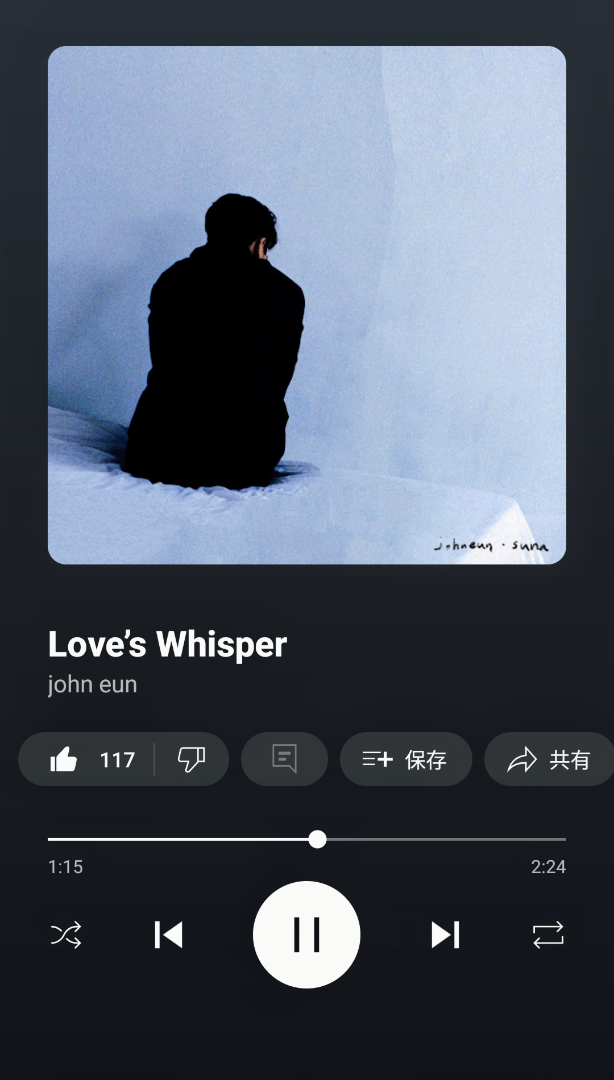Tap the playback progress slider knob
The height and width of the screenshot is (1080, 614).
coord(317,839)
